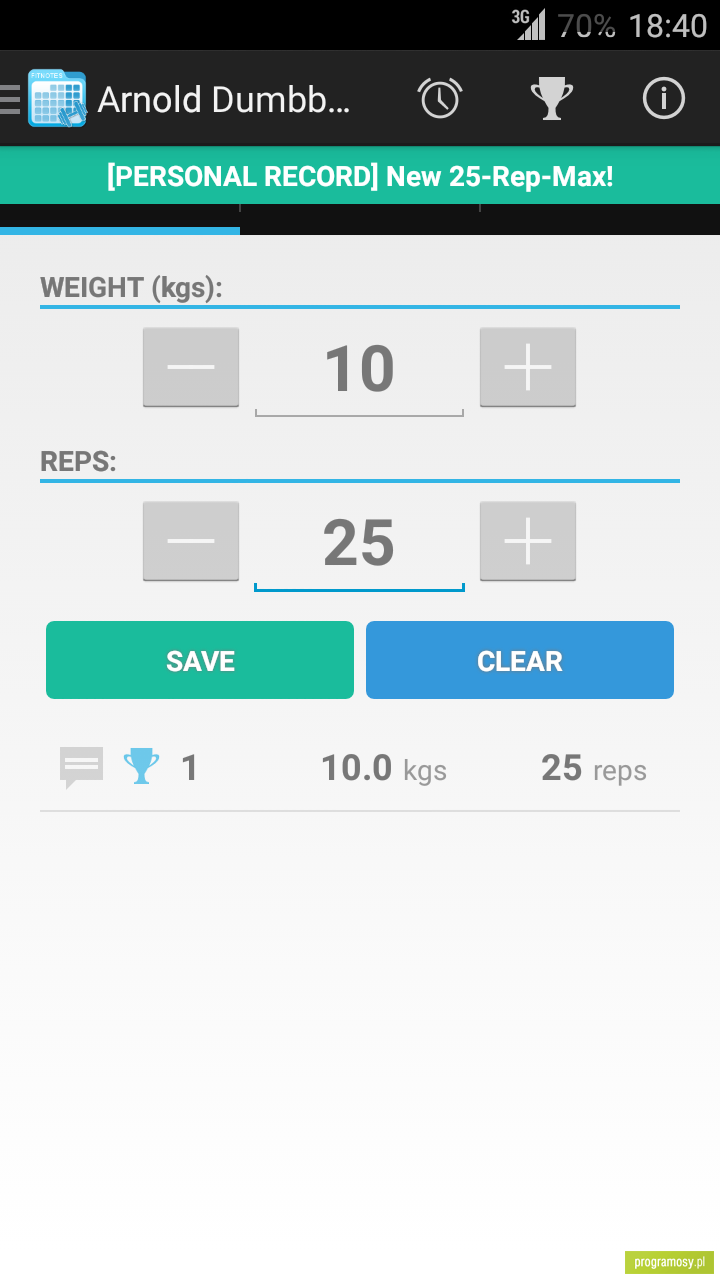Open the rest timer alarm clock
This screenshot has height=1280, width=720.
[x=440, y=98]
